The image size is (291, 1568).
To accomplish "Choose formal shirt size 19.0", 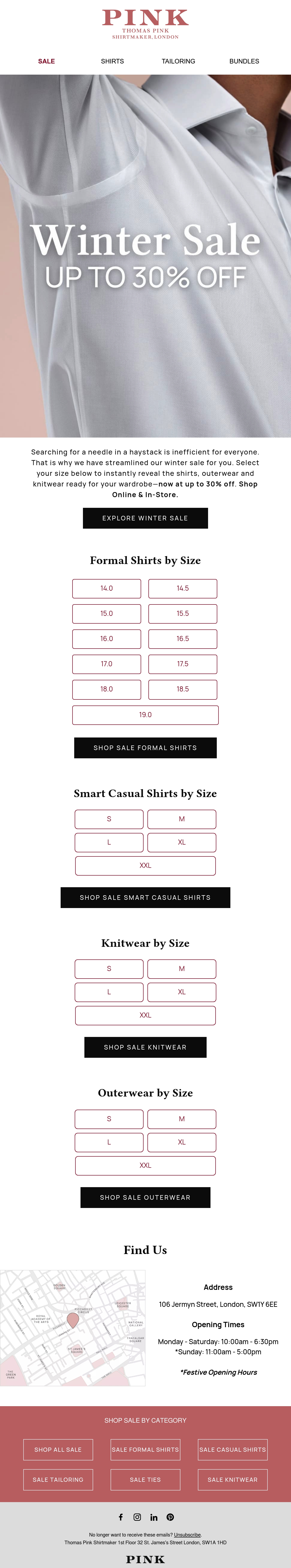I will click(145, 715).
